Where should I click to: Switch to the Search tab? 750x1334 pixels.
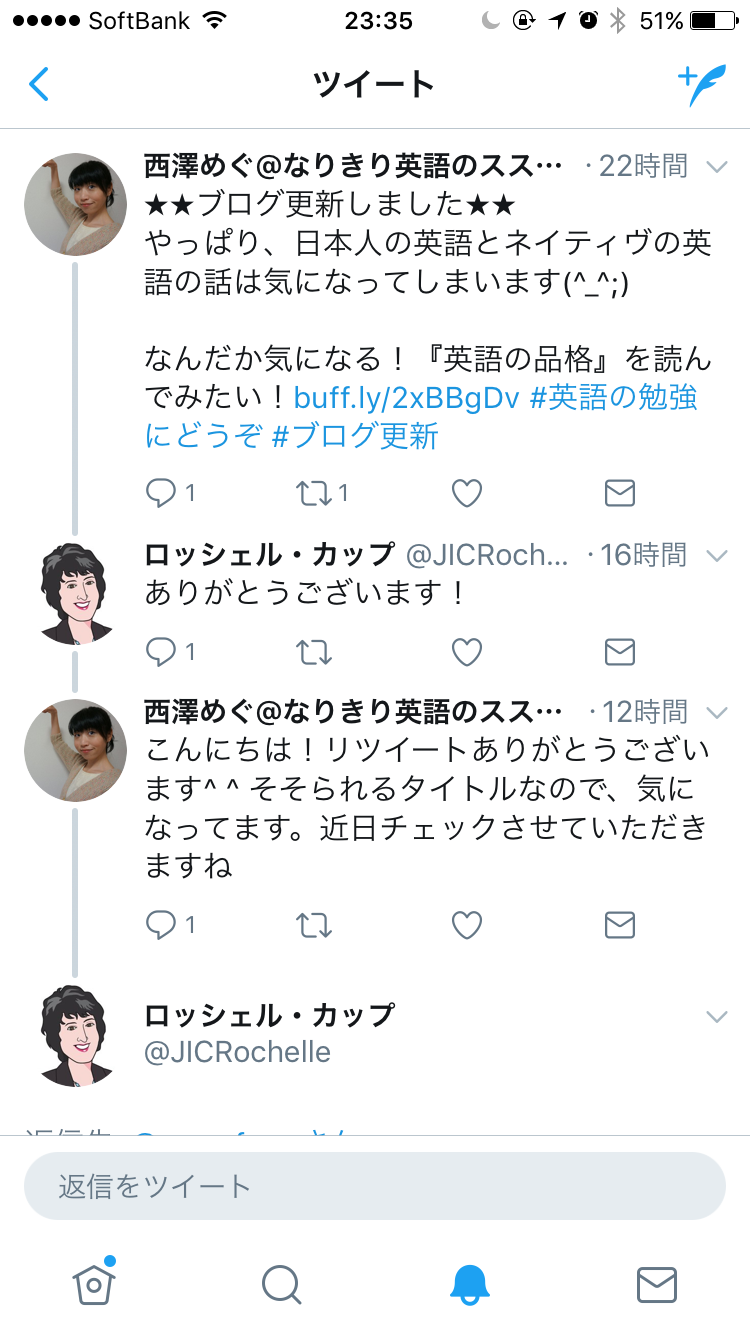pyautogui.click(x=281, y=1284)
